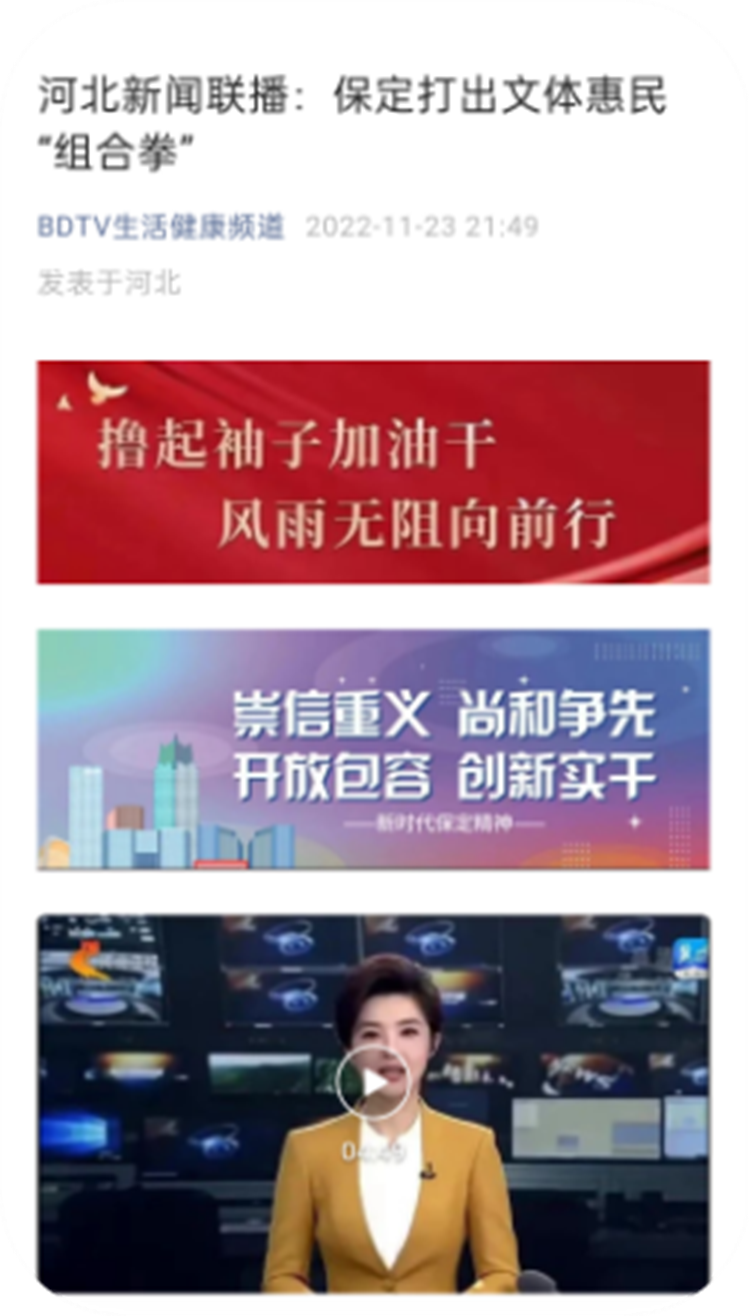
Task: Open the red 撸起袖子加油干 banner image
Action: pos(373,472)
